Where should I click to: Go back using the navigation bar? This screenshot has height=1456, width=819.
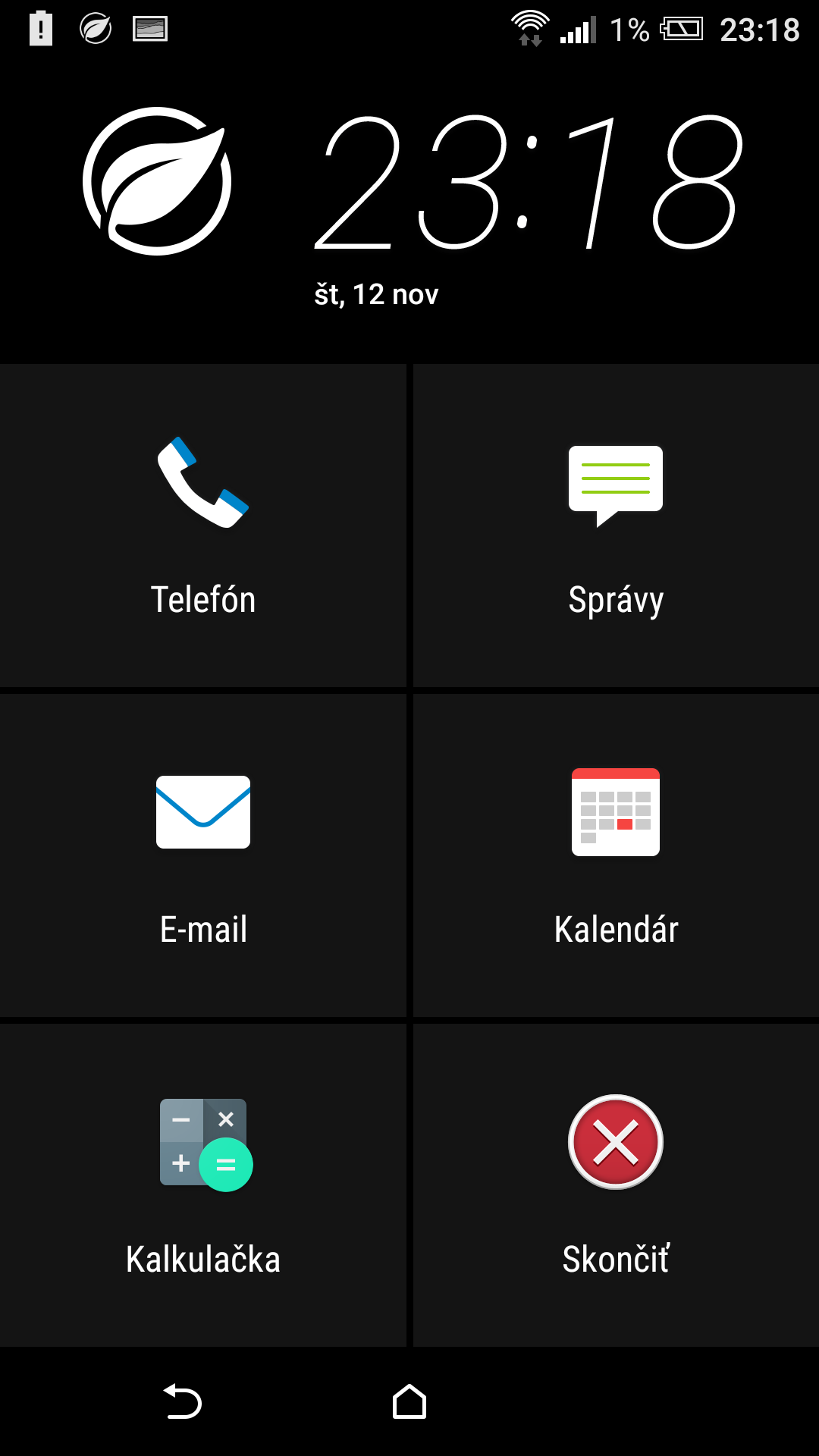pyautogui.click(x=183, y=1401)
